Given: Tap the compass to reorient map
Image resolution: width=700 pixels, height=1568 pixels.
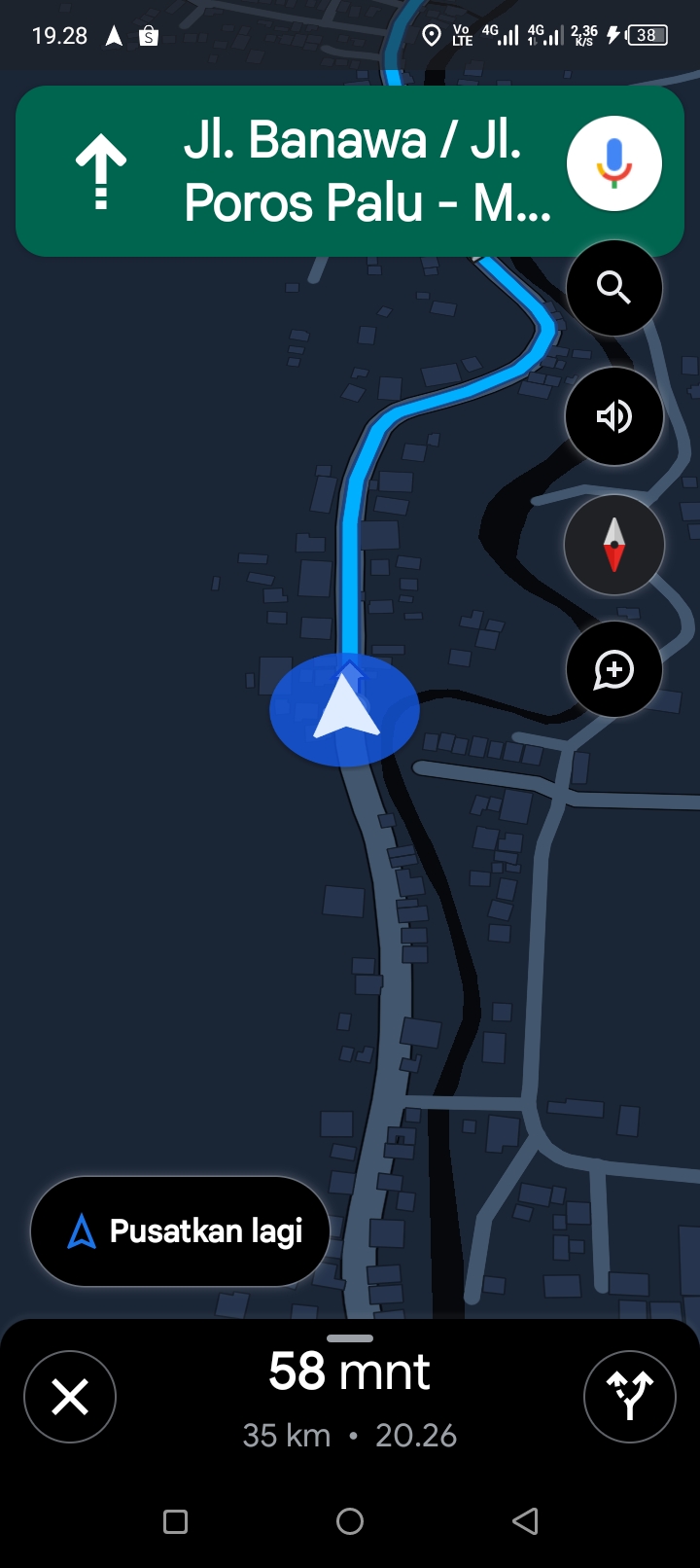Looking at the screenshot, I should click(x=613, y=545).
